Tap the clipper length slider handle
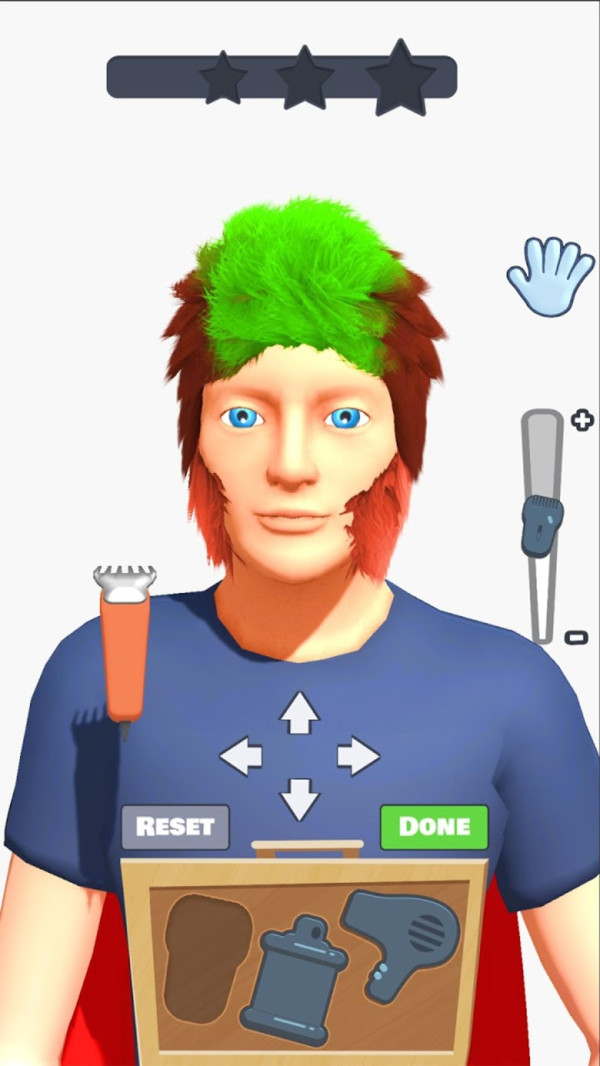The width and height of the screenshot is (600, 1066). [x=542, y=524]
